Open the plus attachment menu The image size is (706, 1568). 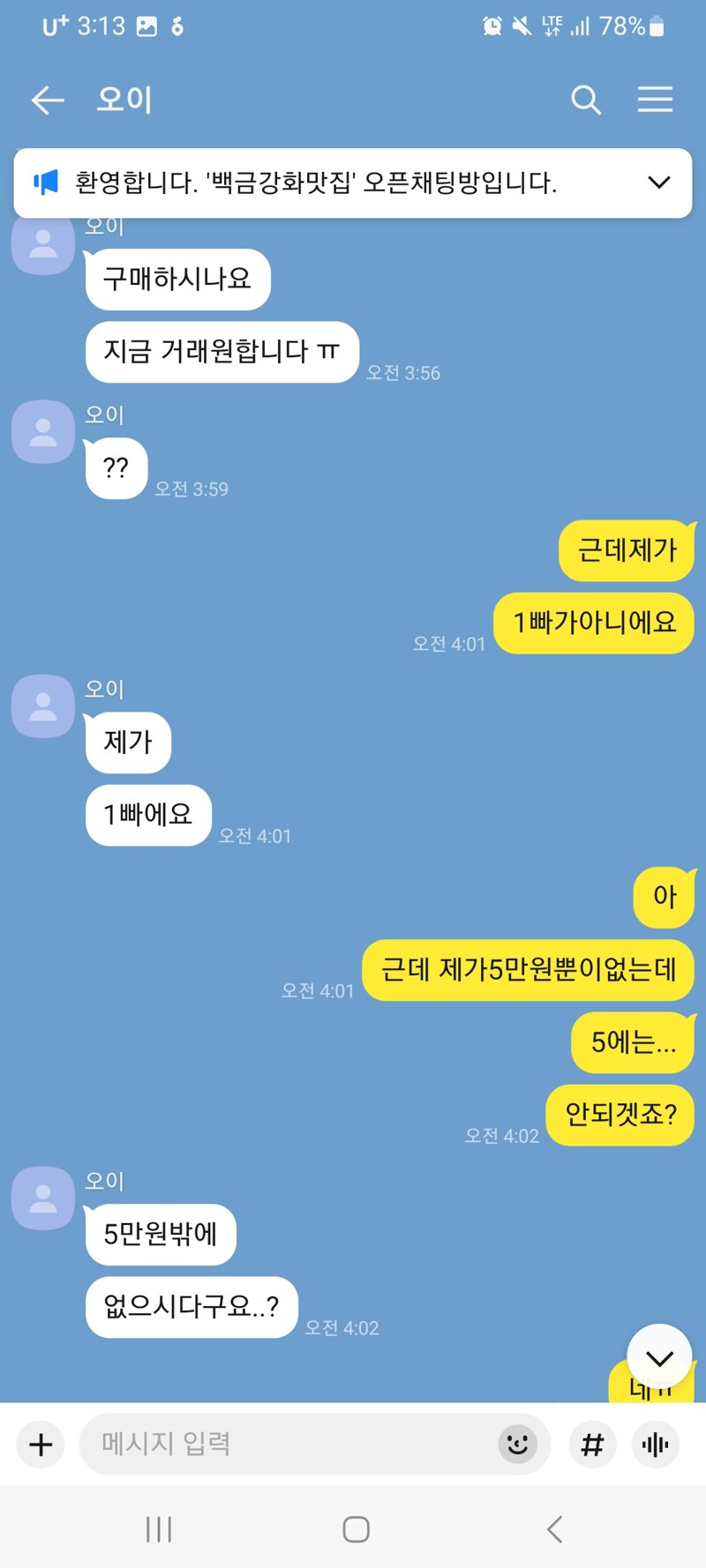point(41,1445)
